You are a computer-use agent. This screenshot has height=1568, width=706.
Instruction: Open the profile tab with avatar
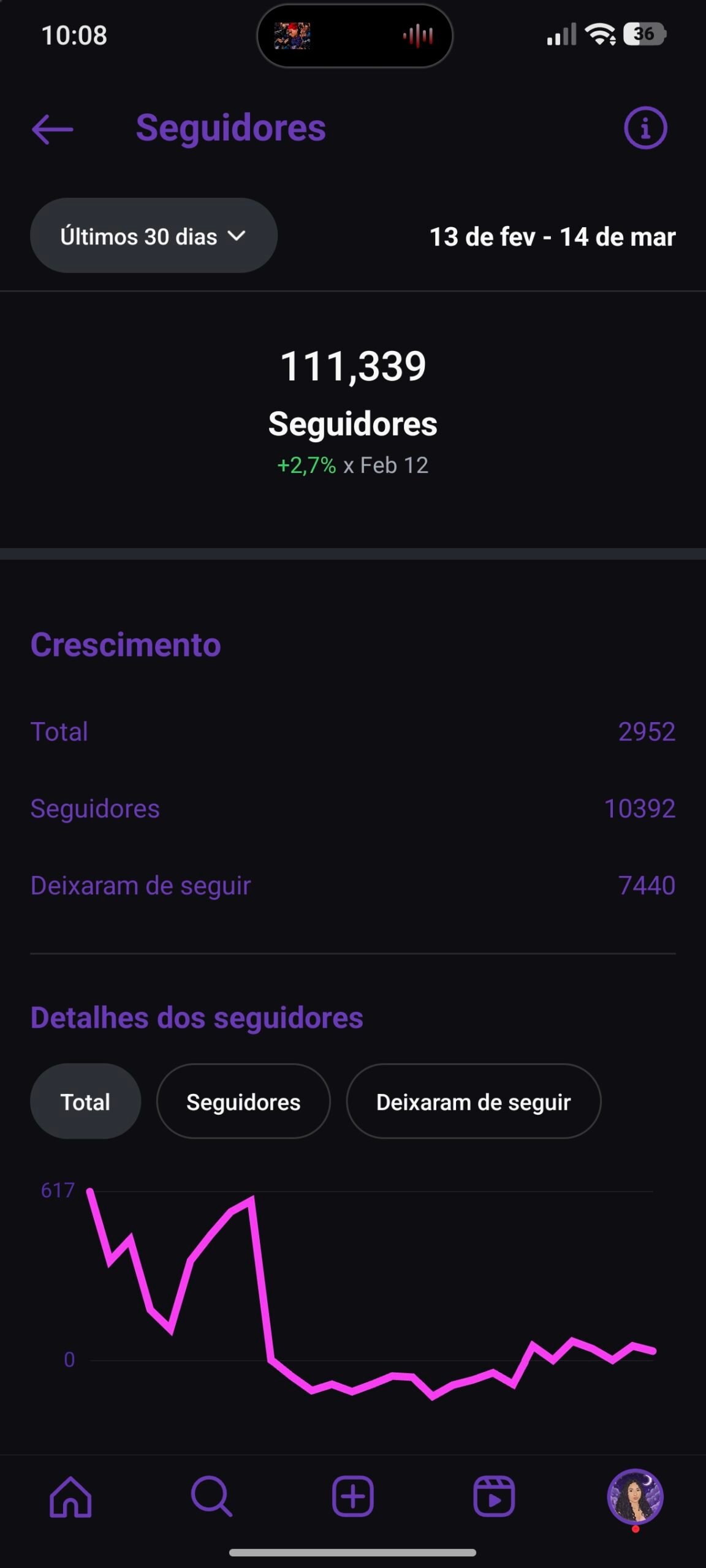(635, 1497)
